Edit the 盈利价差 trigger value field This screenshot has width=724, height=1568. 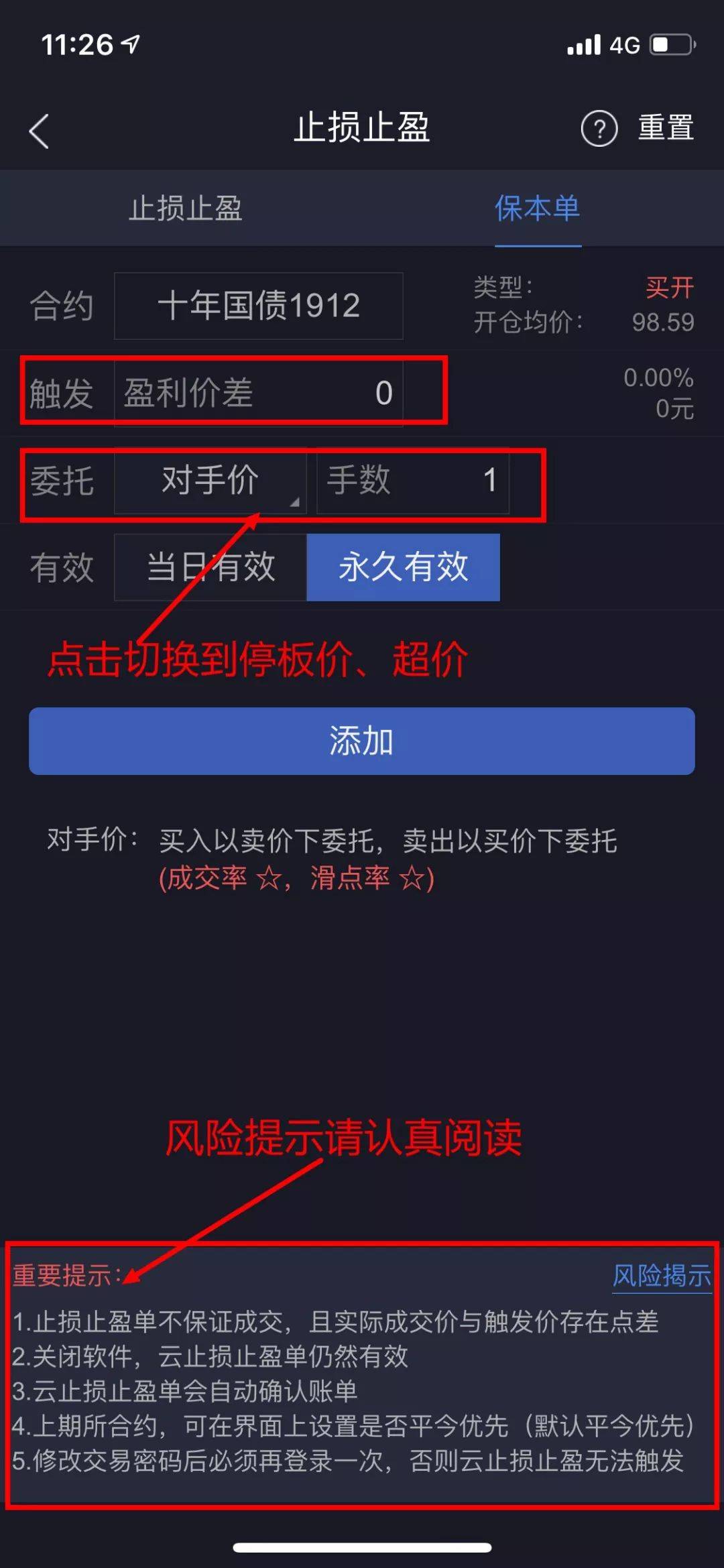click(259, 393)
